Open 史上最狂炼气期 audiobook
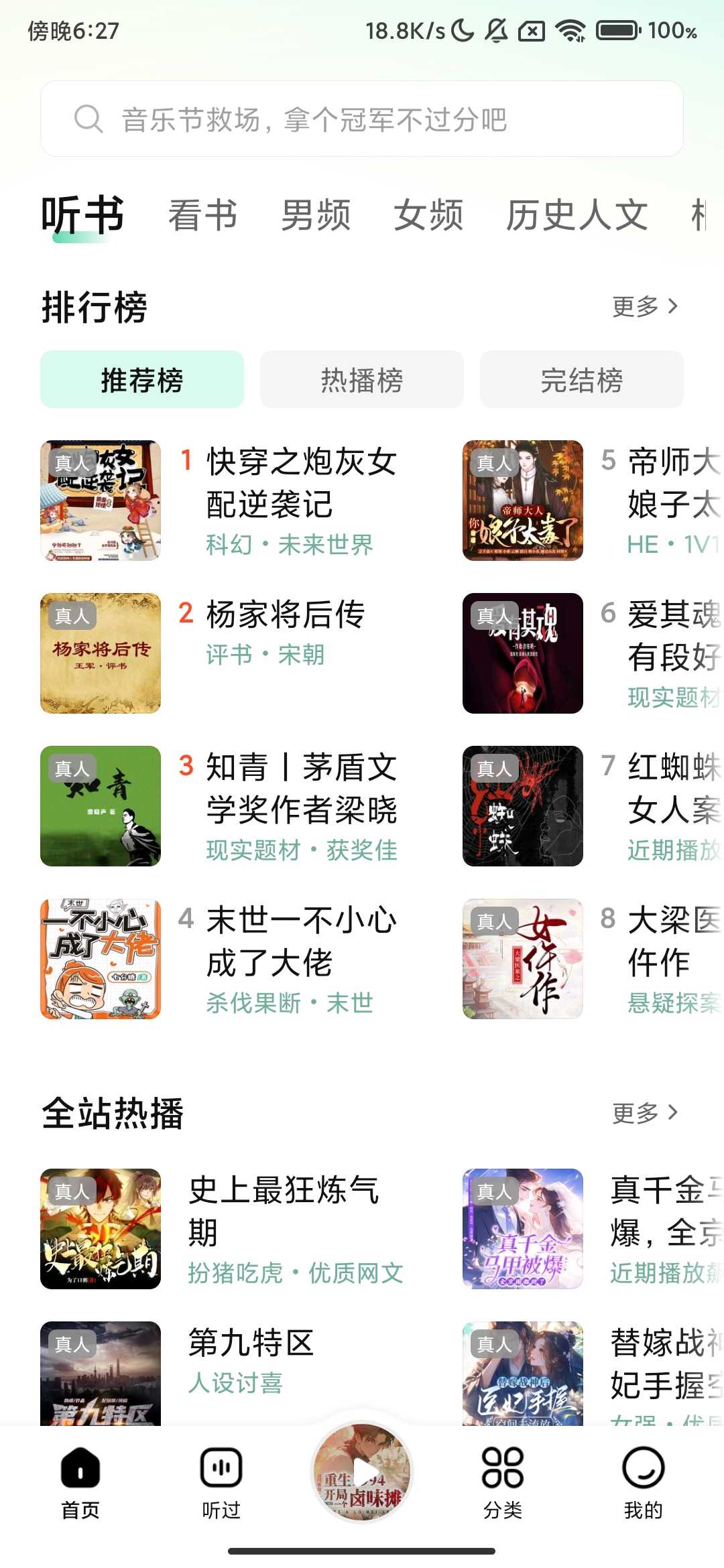 [284, 1210]
